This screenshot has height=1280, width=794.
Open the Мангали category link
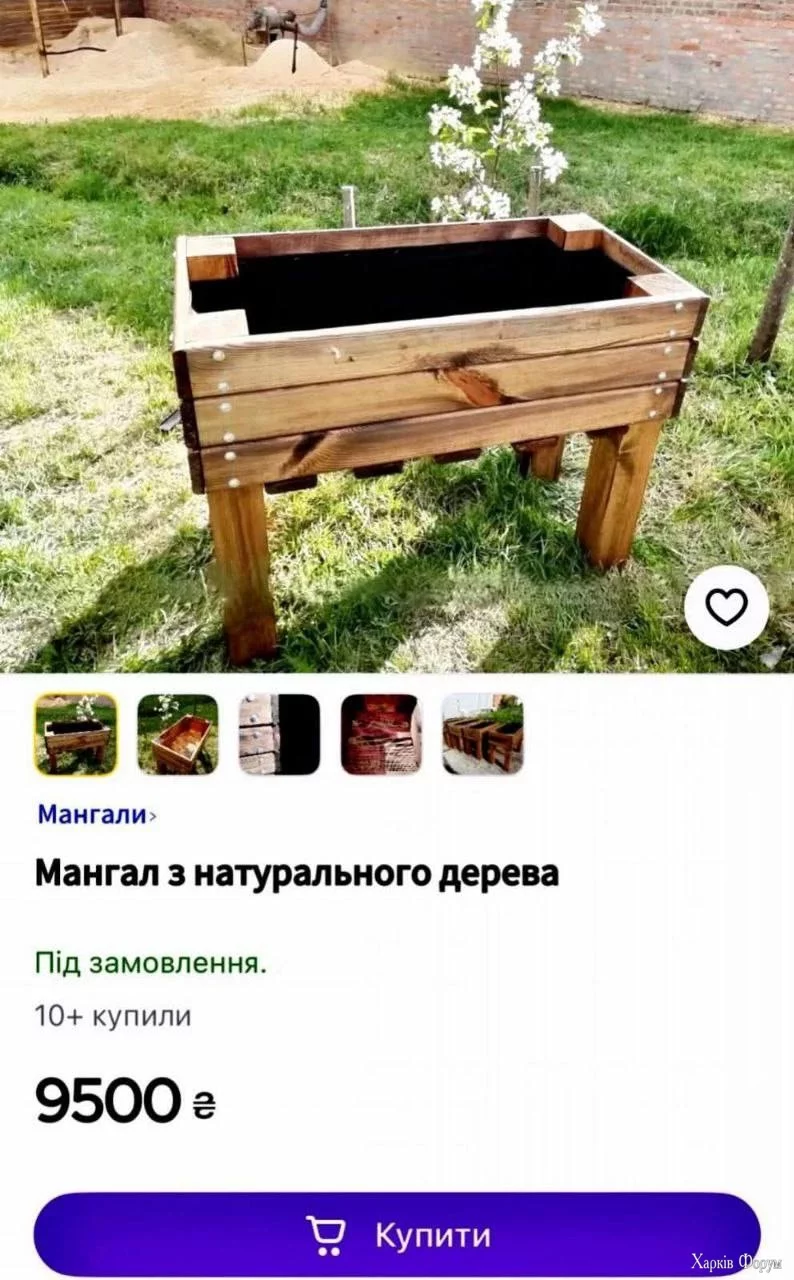(93, 814)
